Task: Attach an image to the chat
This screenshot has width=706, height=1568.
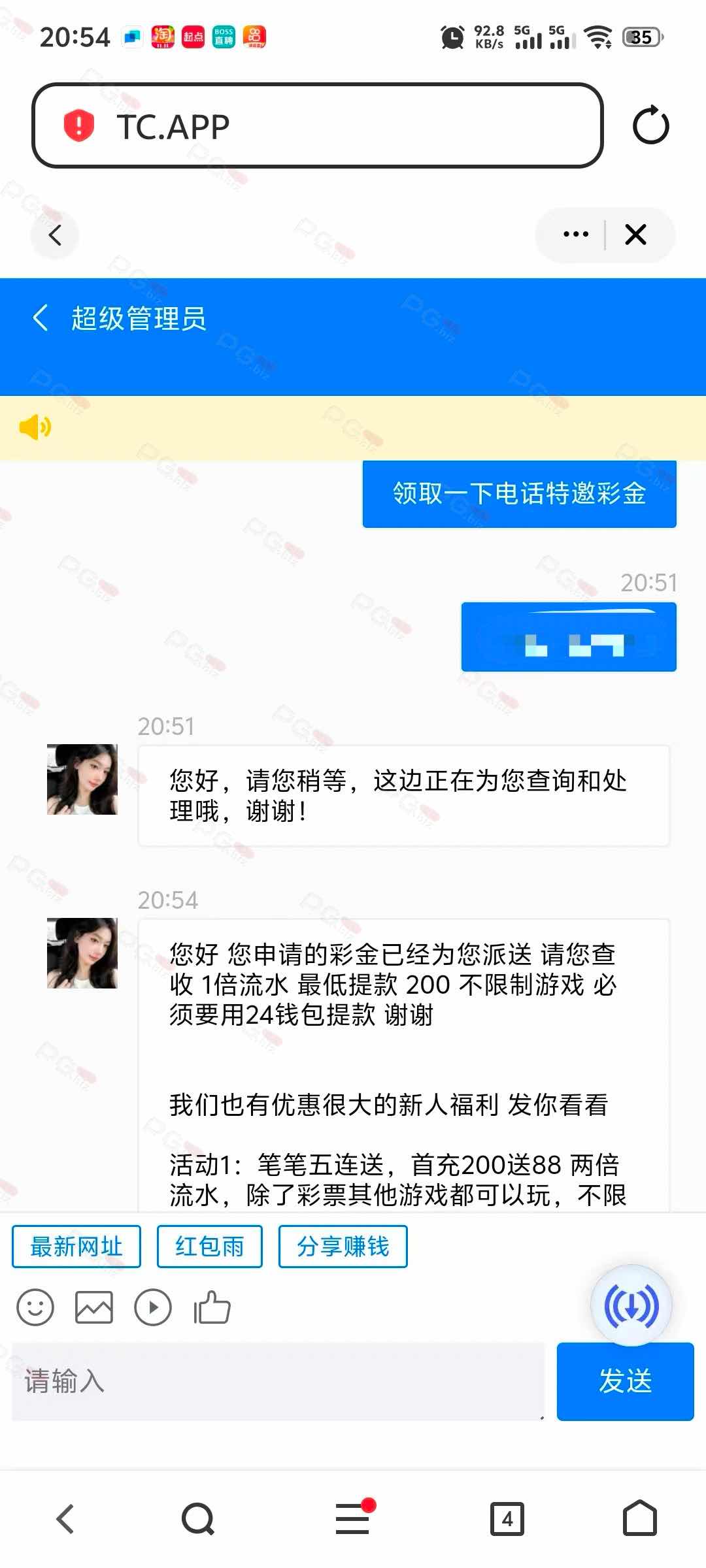Action: (94, 1307)
